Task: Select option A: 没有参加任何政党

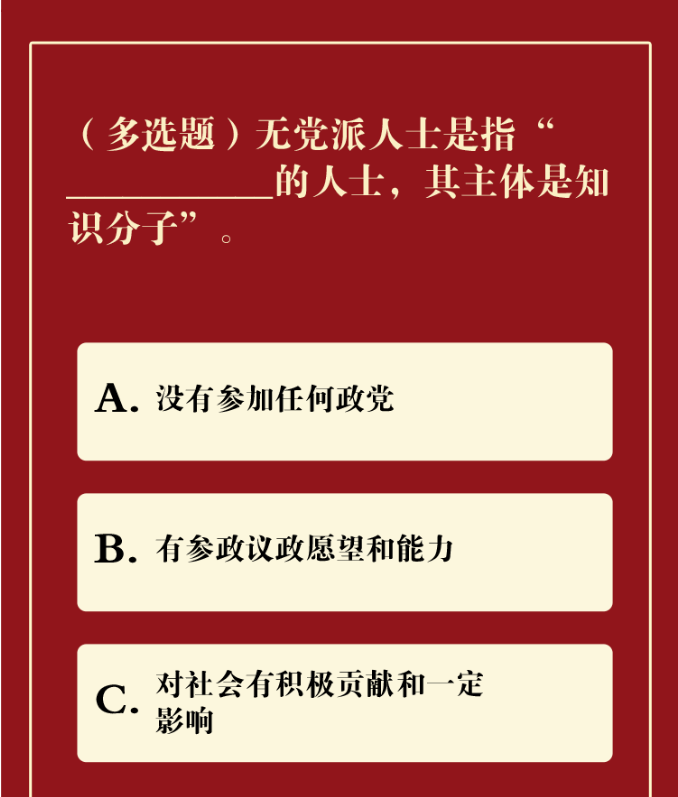Action: [x=344, y=401]
